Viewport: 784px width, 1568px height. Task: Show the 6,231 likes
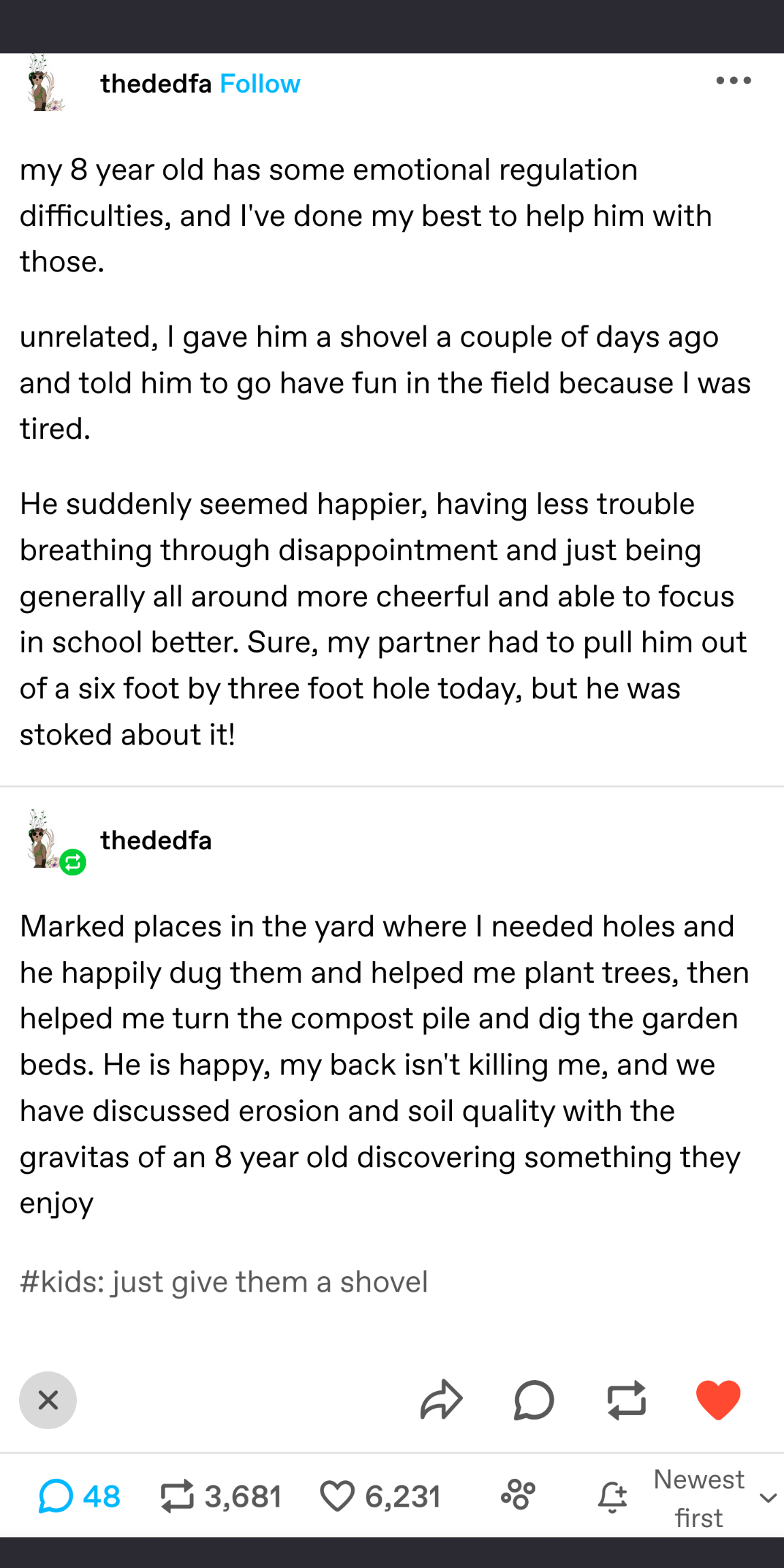tap(380, 1497)
